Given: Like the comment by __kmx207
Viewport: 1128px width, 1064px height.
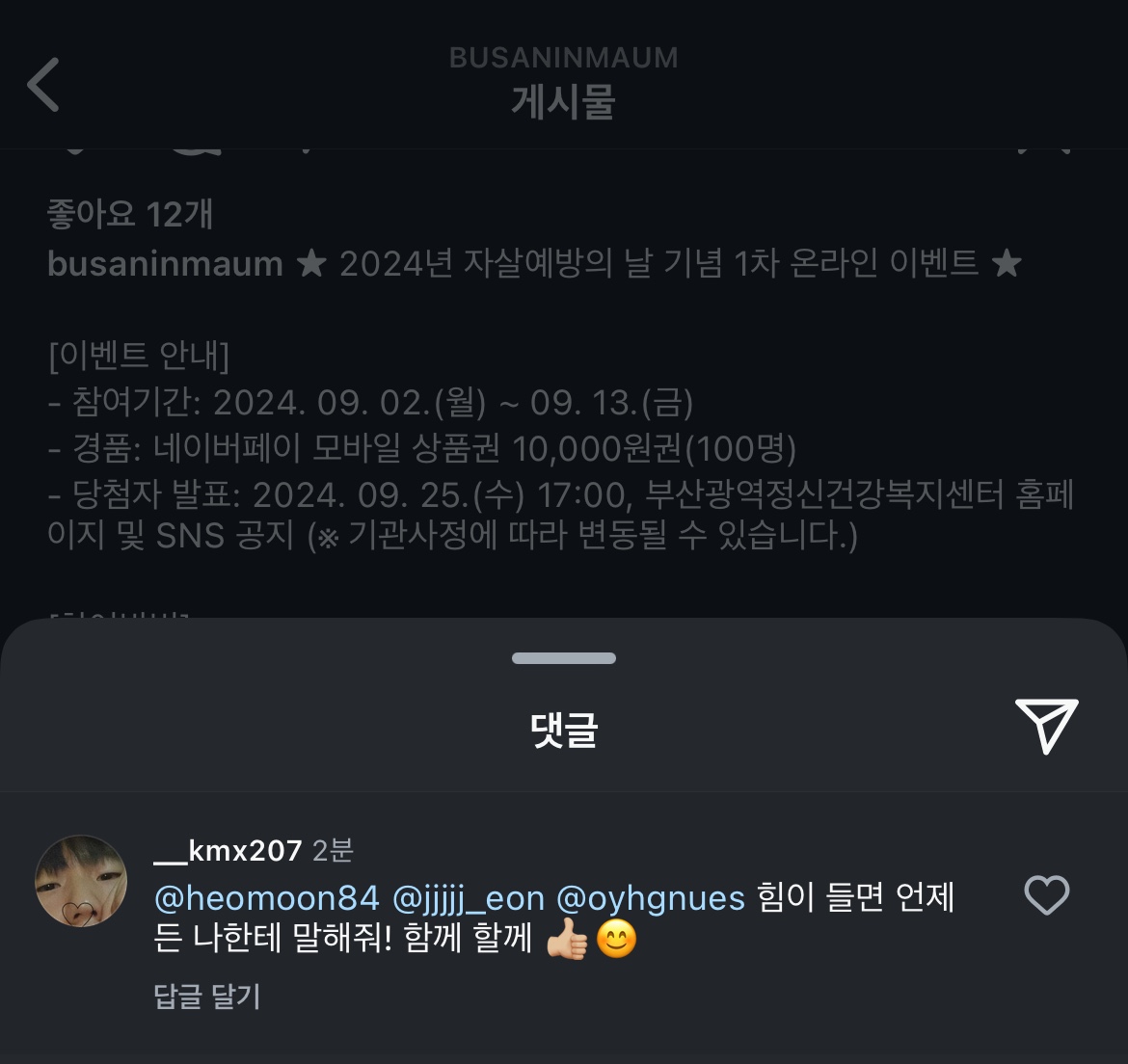Looking at the screenshot, I should [x=1046, y=895].
